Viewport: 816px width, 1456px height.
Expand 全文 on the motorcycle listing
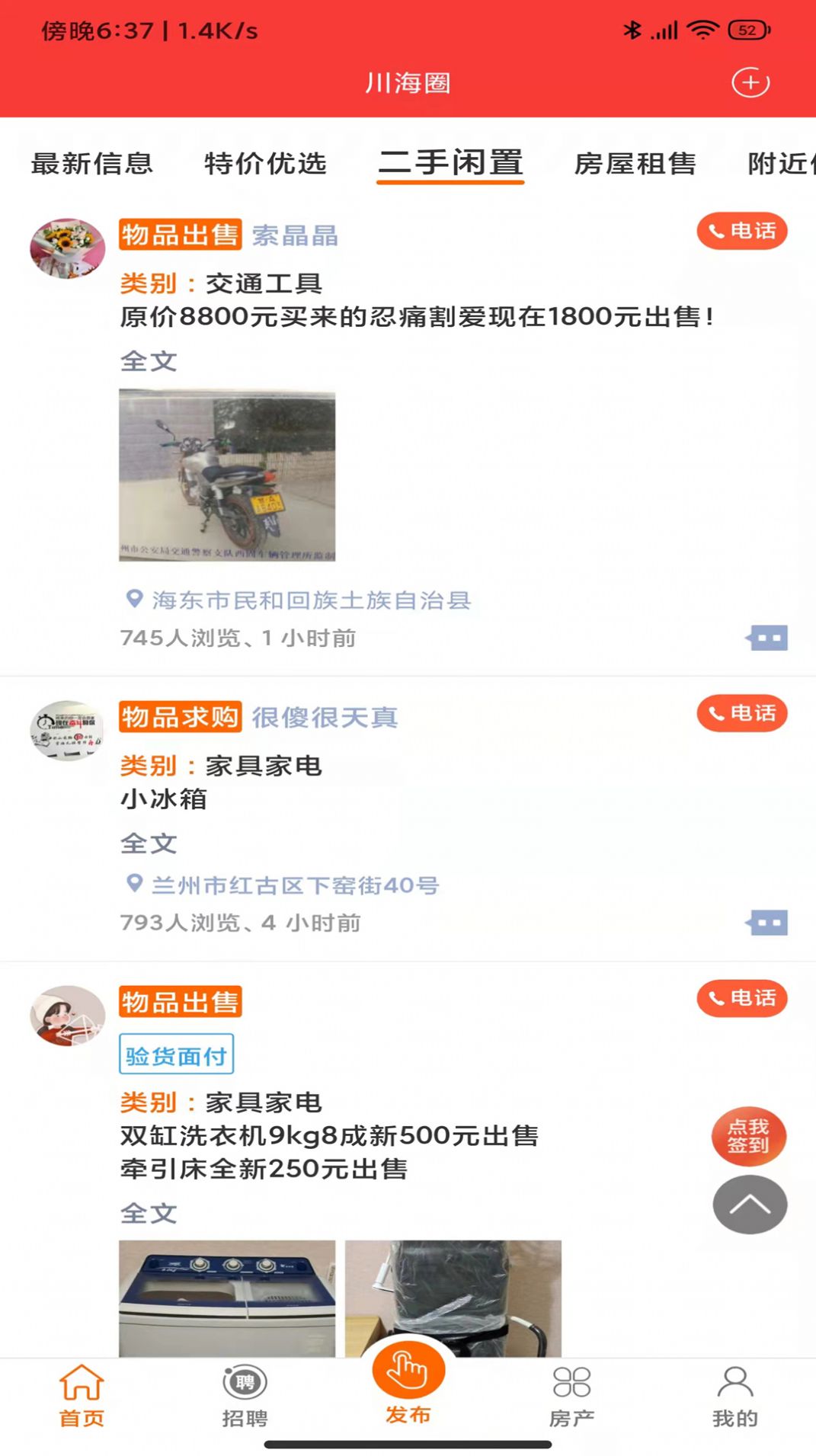click(x=149, y=362)
